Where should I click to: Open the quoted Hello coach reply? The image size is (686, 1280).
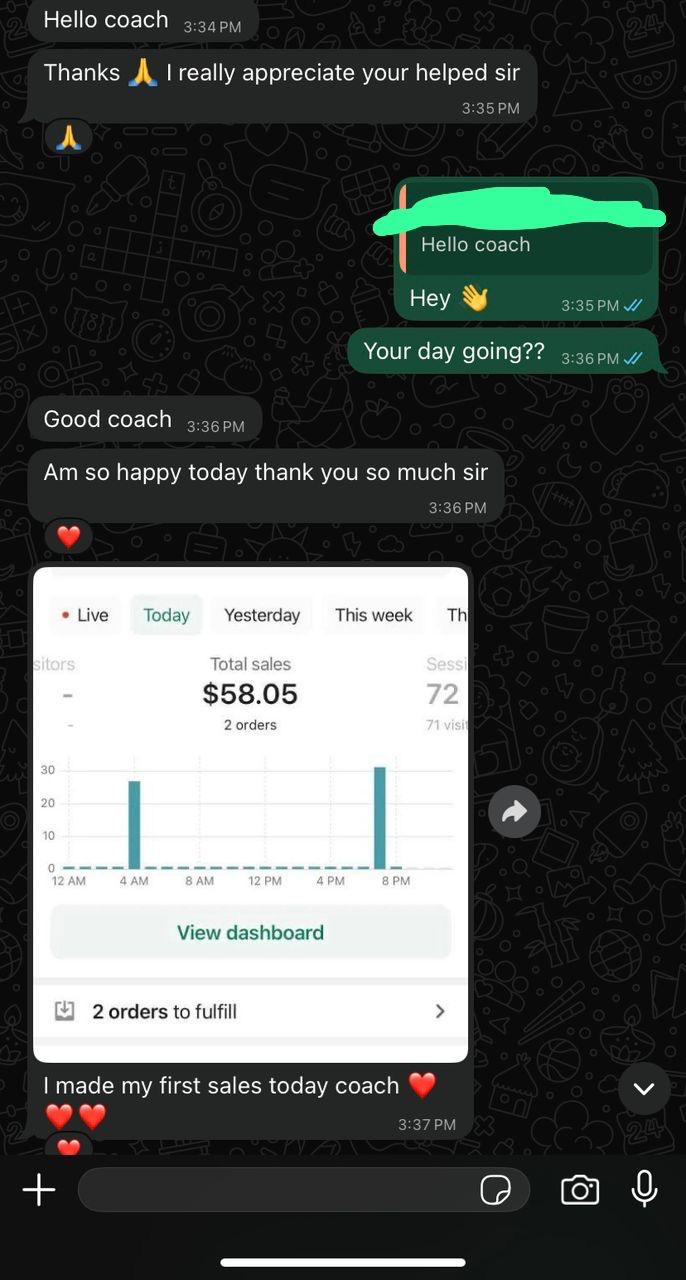pyautogui.click(x=525, y=244)
